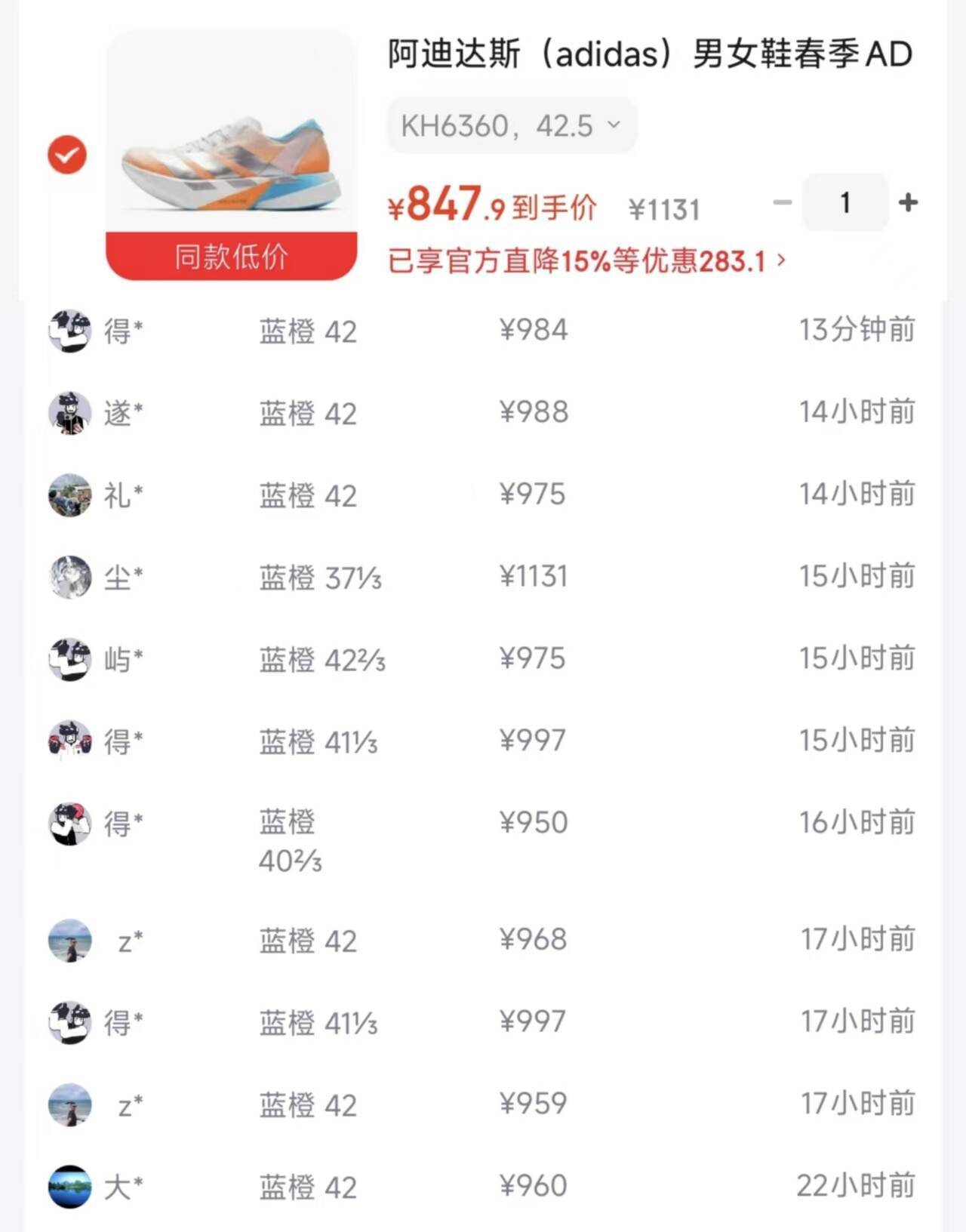Decrease quantity with the minus button
966x1232 pixels.
click(783, 202)
